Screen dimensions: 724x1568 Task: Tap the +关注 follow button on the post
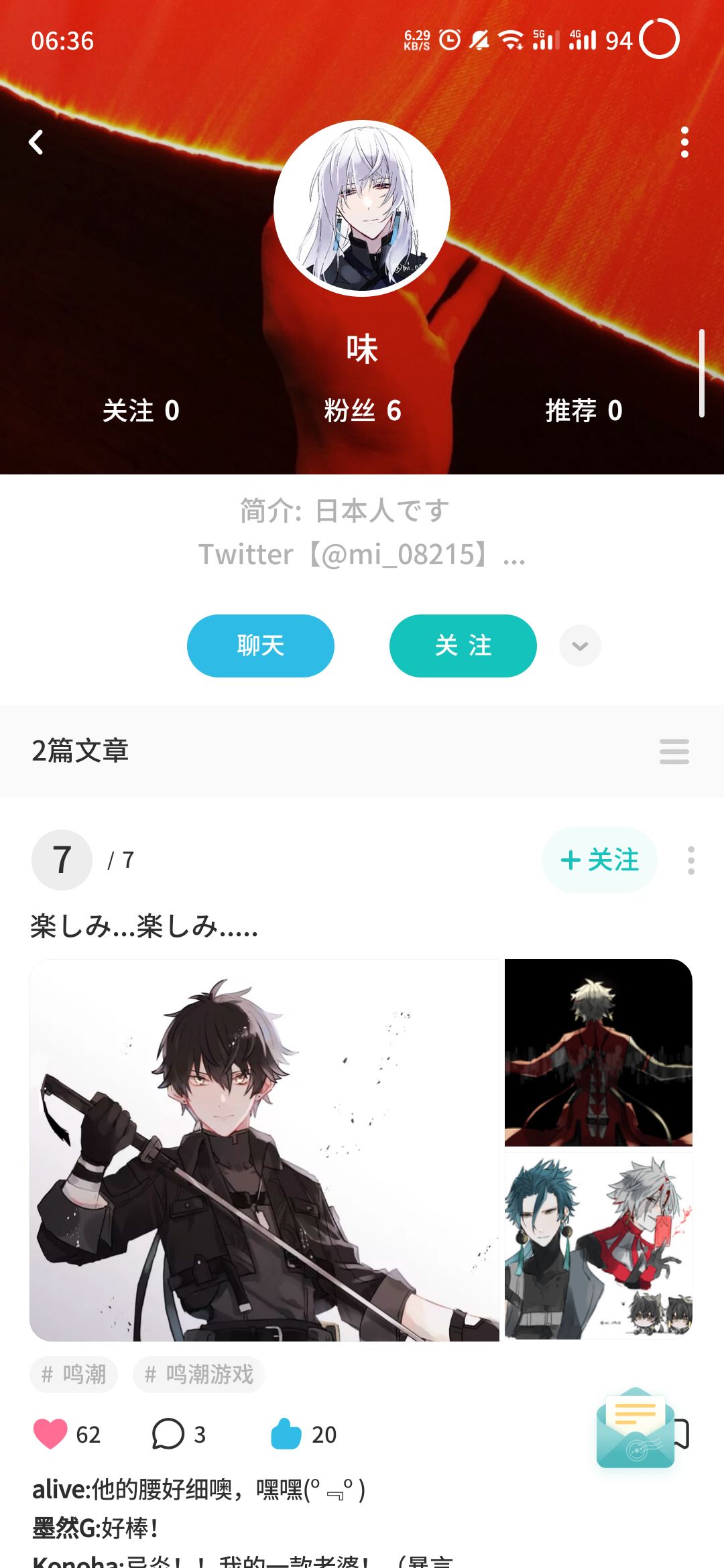coord(599,860)
